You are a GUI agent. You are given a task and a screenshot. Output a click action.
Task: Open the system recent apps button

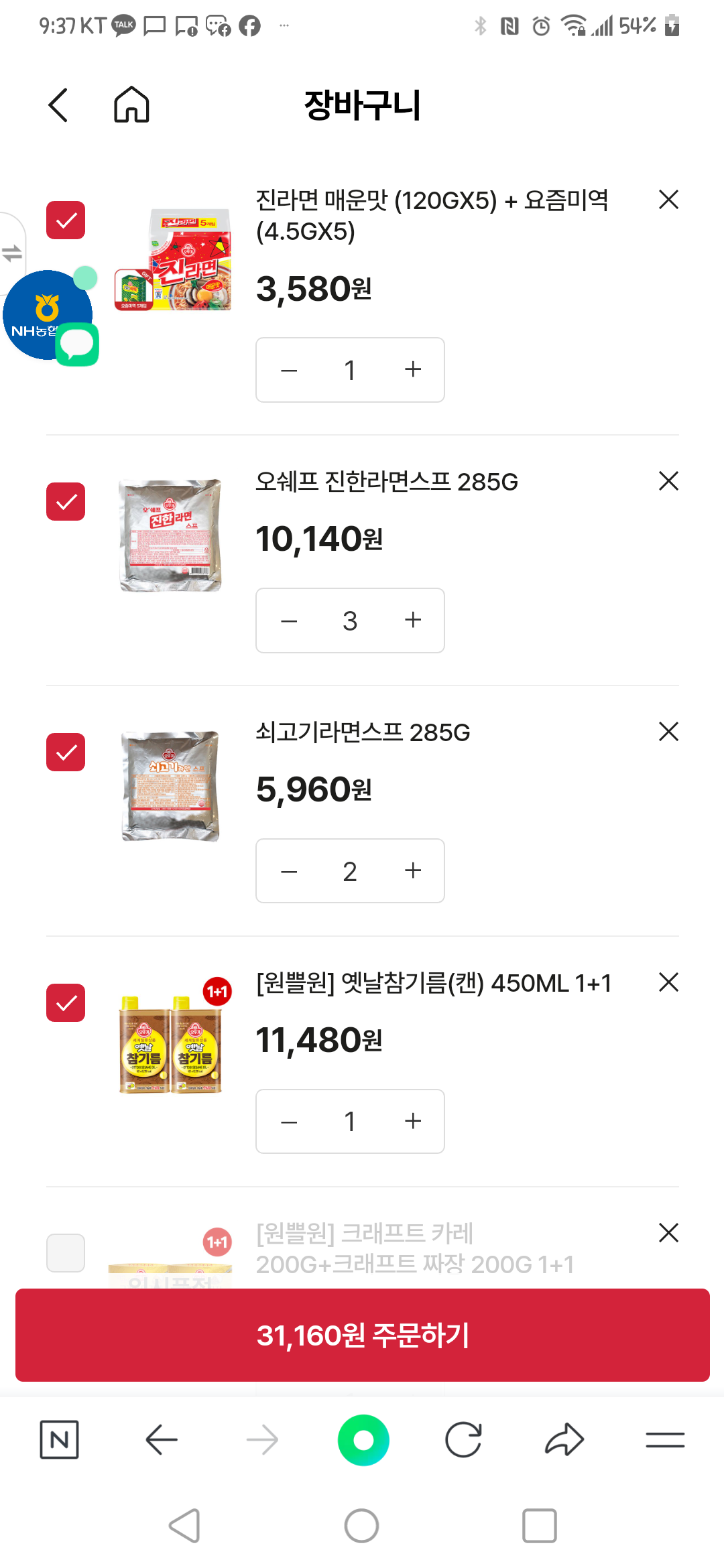(x=539, y=1526)
